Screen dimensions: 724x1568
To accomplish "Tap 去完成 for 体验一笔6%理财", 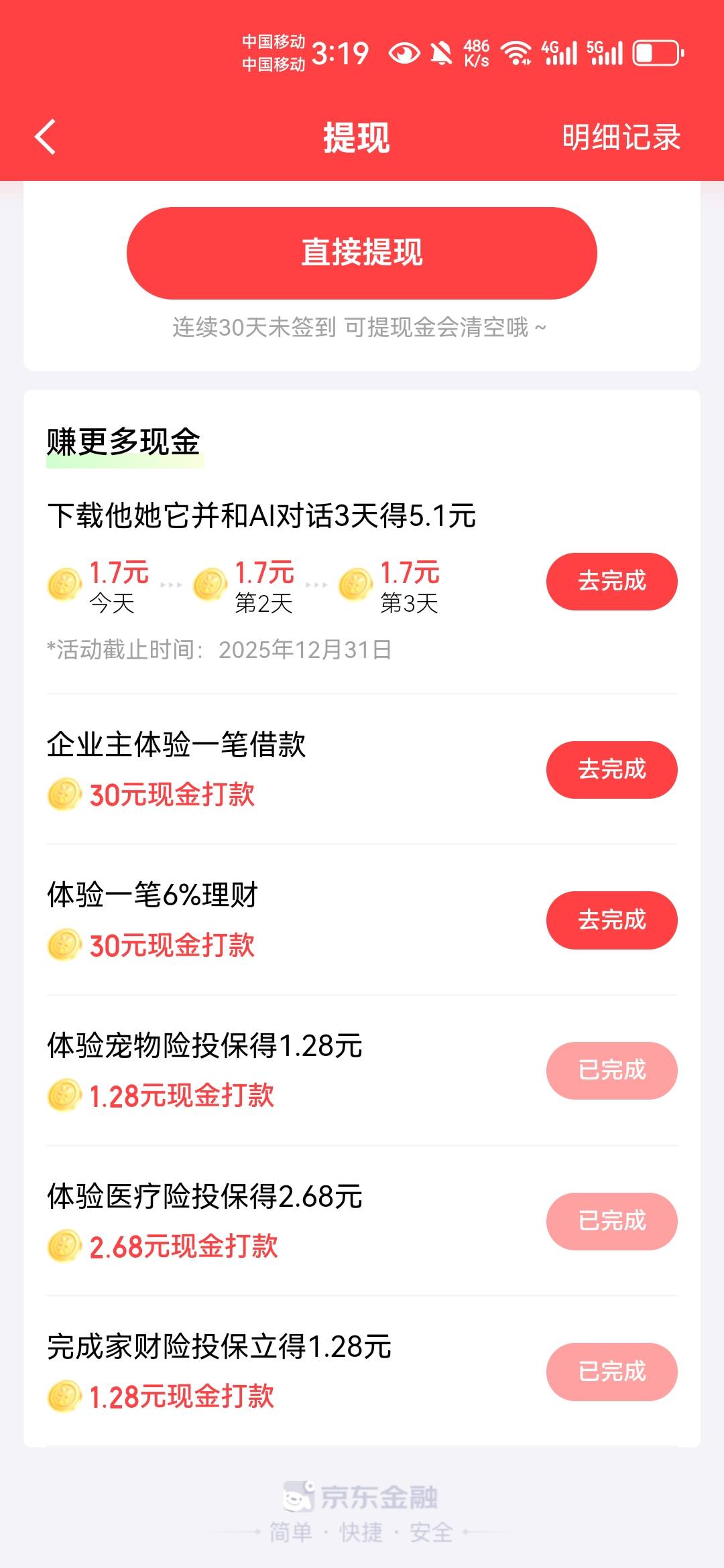I will pos(611,920).
